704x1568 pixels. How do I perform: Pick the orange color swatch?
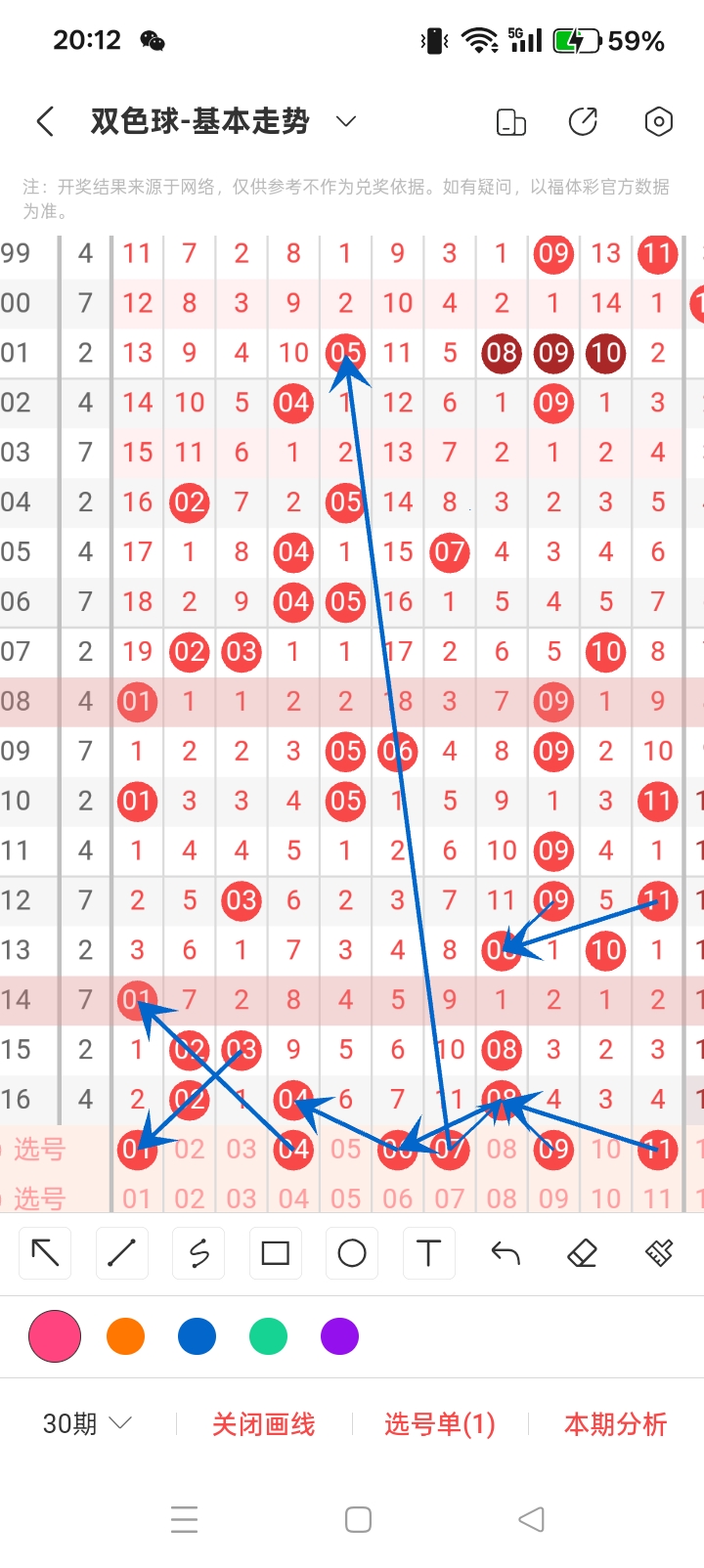(125, 1336)
